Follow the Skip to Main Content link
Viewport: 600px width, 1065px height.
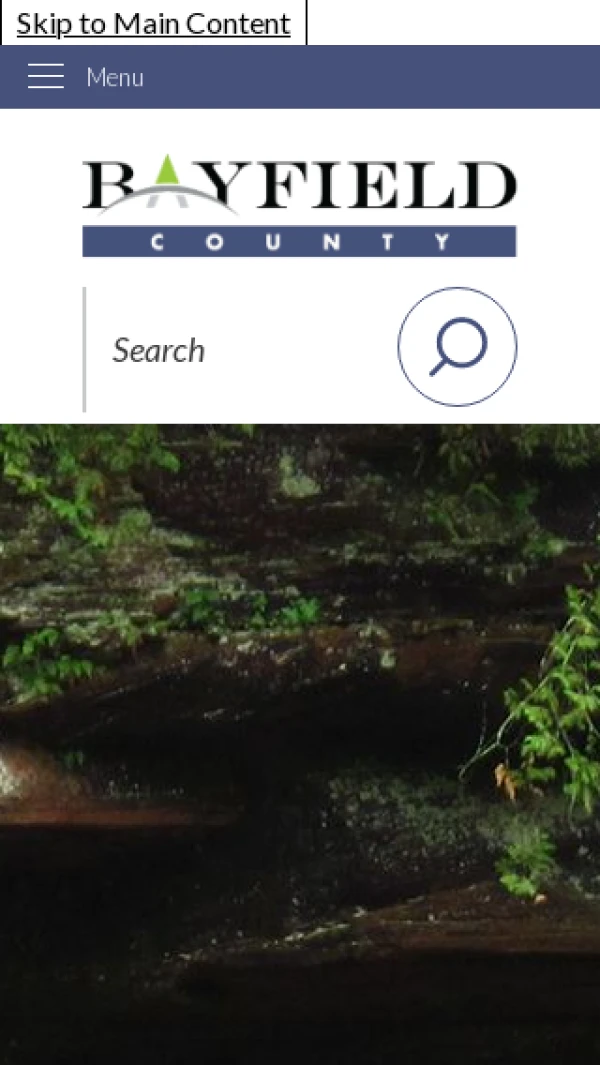(x=153, y=24)
